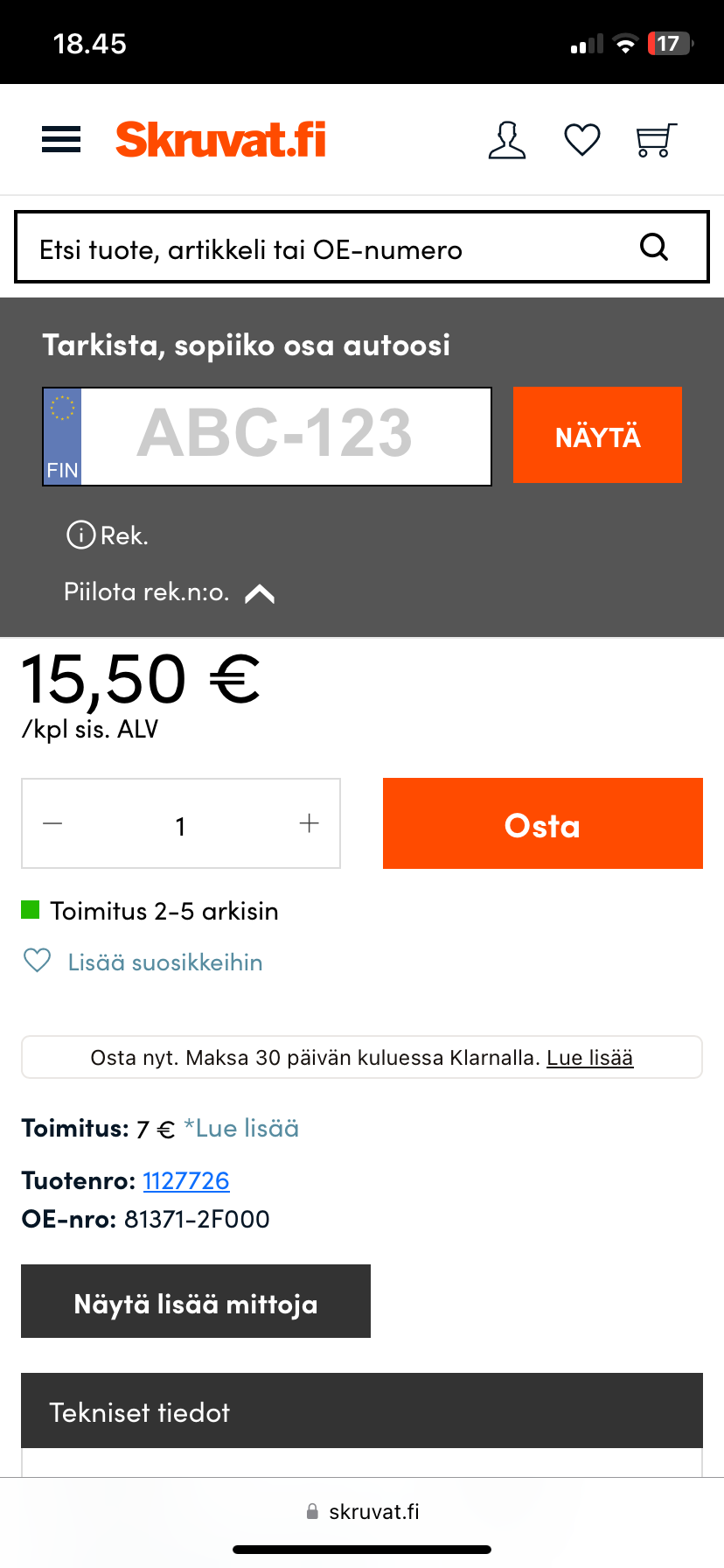This screenshot has height=1568, width=724.
Task: Toggle Lisää suosikkeihin favorite heart
Action: pyautogui.click(x=36, y=961)
